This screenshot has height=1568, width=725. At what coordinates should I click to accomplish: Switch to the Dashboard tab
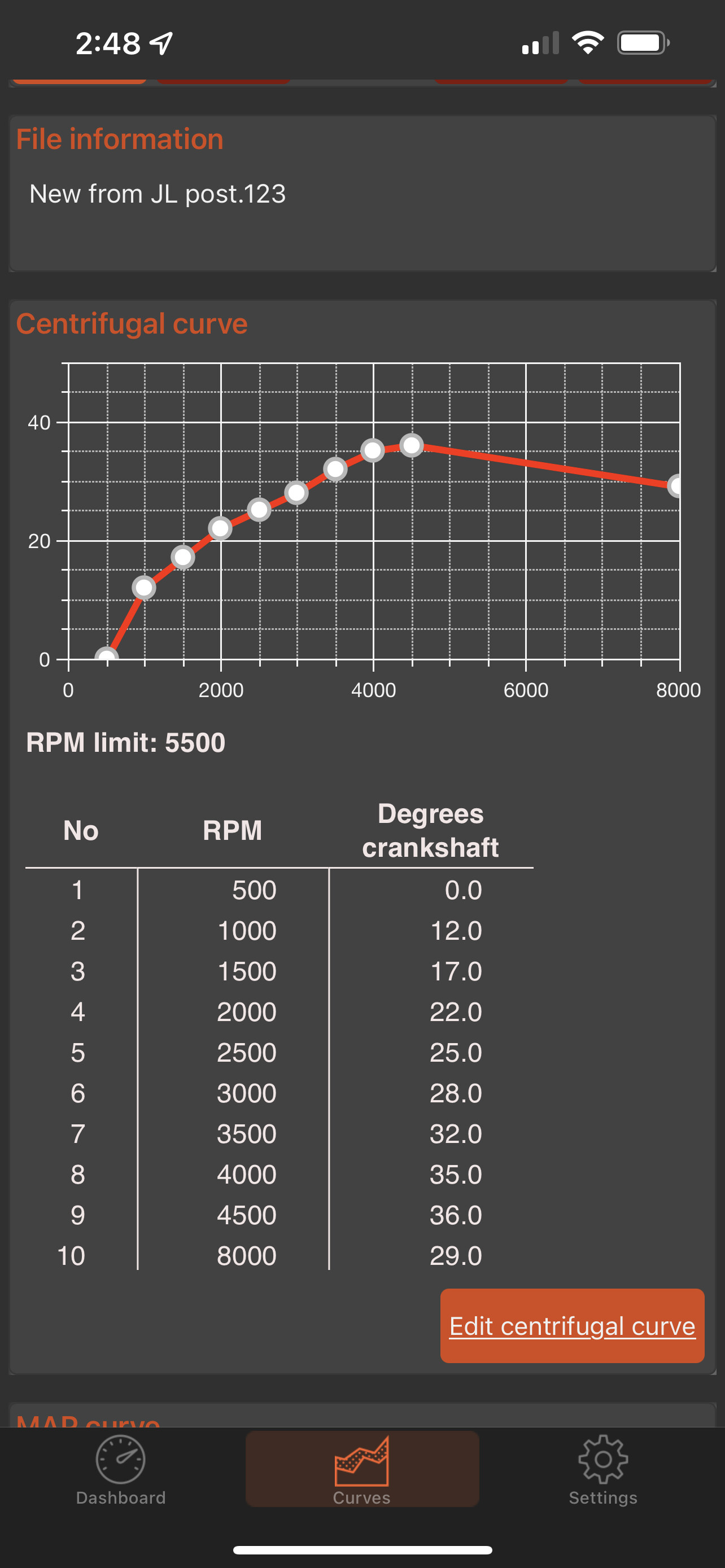(120, 1469)
